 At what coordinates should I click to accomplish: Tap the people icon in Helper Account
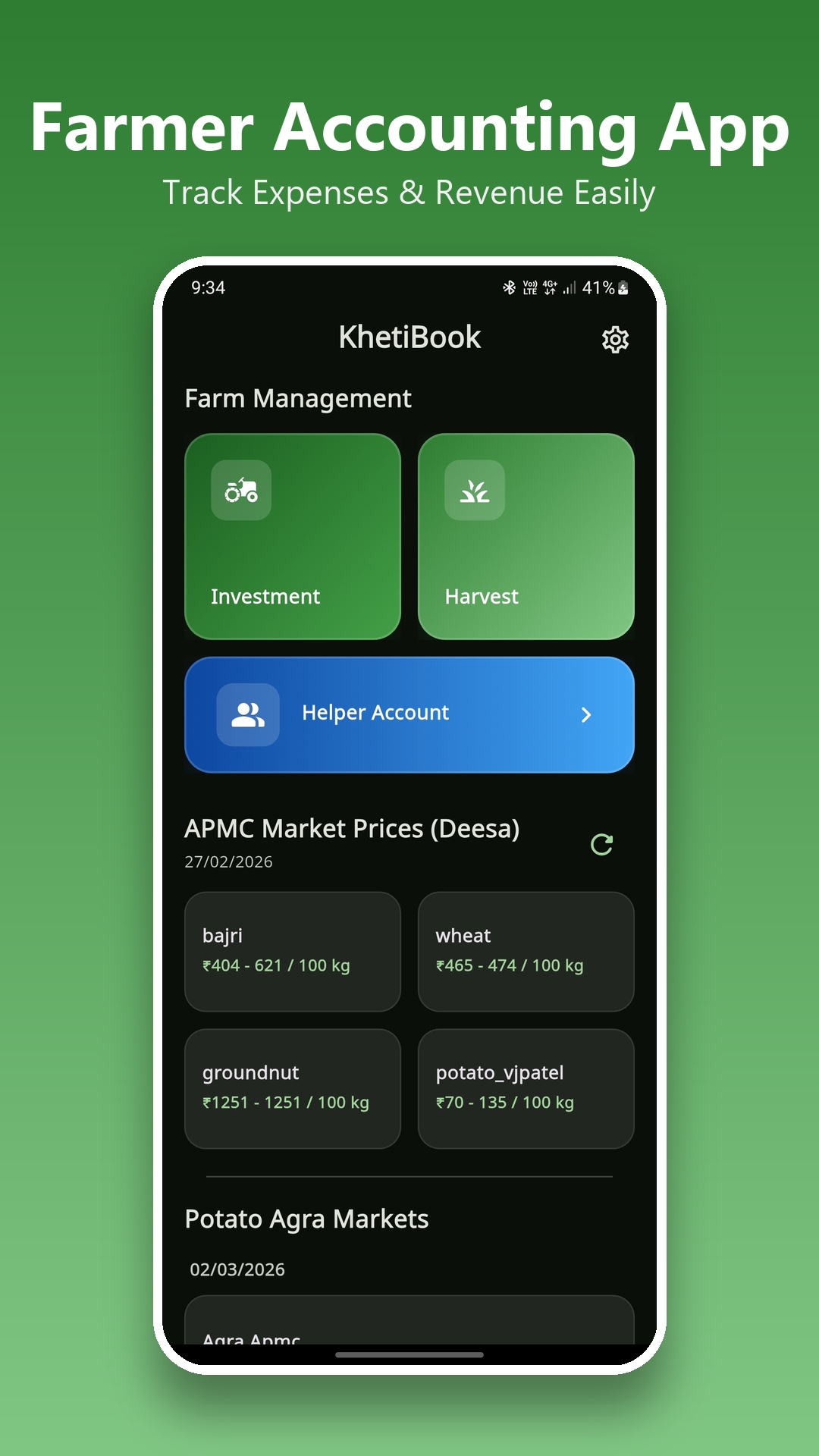[x=247, y=713]
